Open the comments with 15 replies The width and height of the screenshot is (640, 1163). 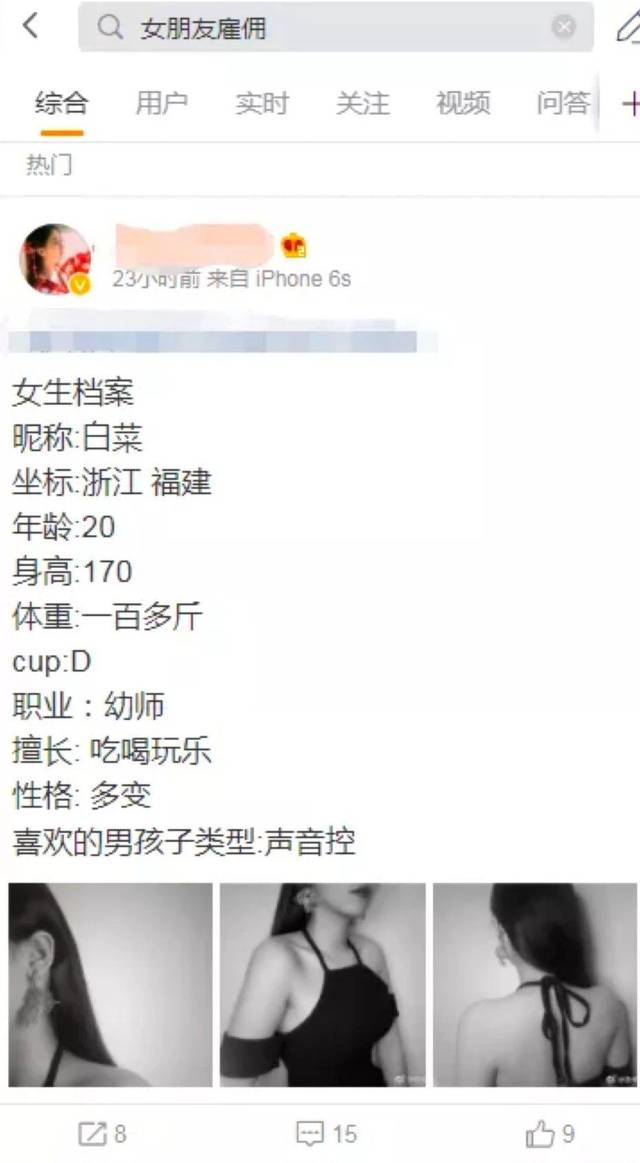tap(326, 1134)
